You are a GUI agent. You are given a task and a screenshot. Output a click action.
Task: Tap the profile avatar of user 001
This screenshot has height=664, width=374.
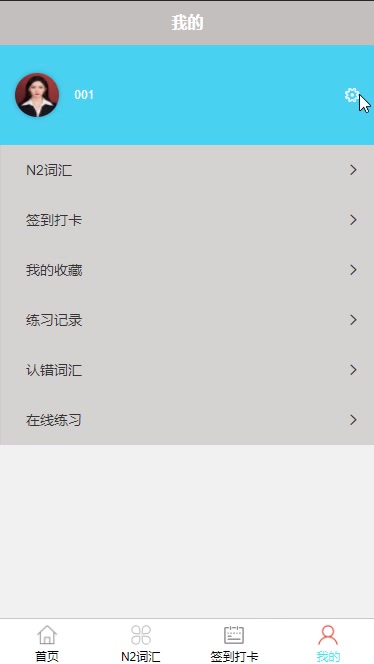coord(37,95)
